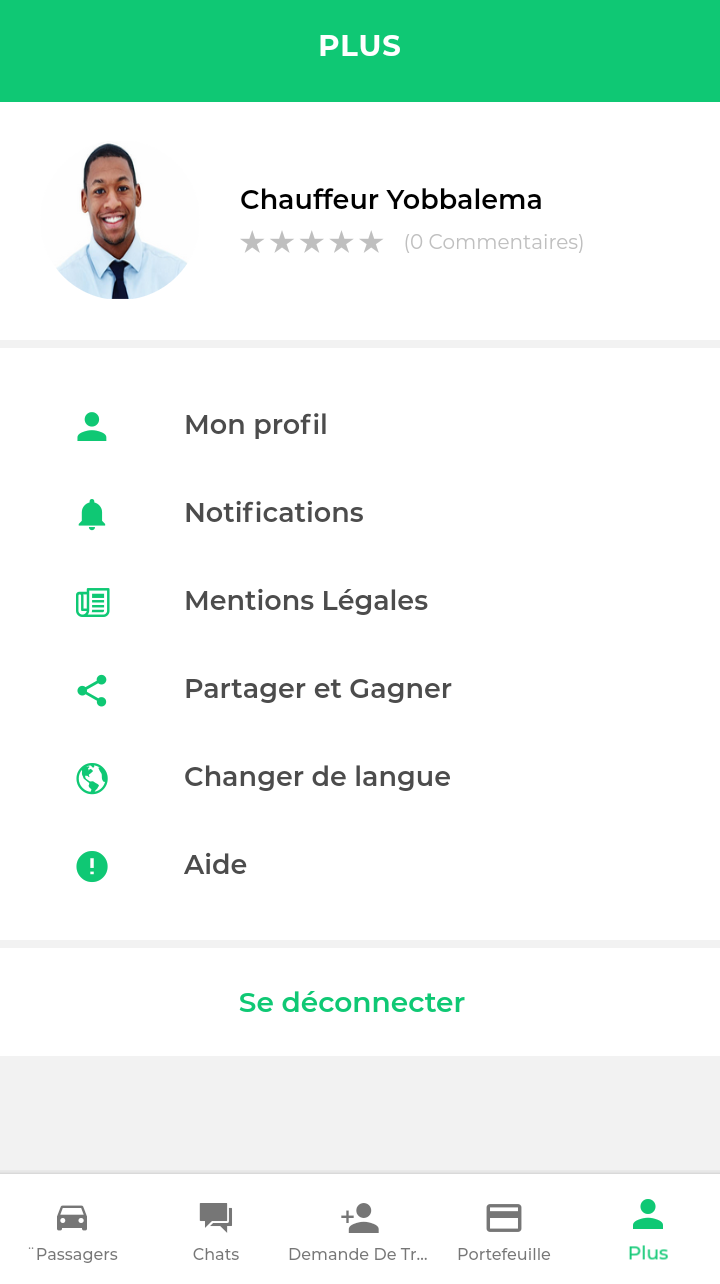
Task: Go to the Demande De Tr... tab
Action: click(x=359, y=1230)
